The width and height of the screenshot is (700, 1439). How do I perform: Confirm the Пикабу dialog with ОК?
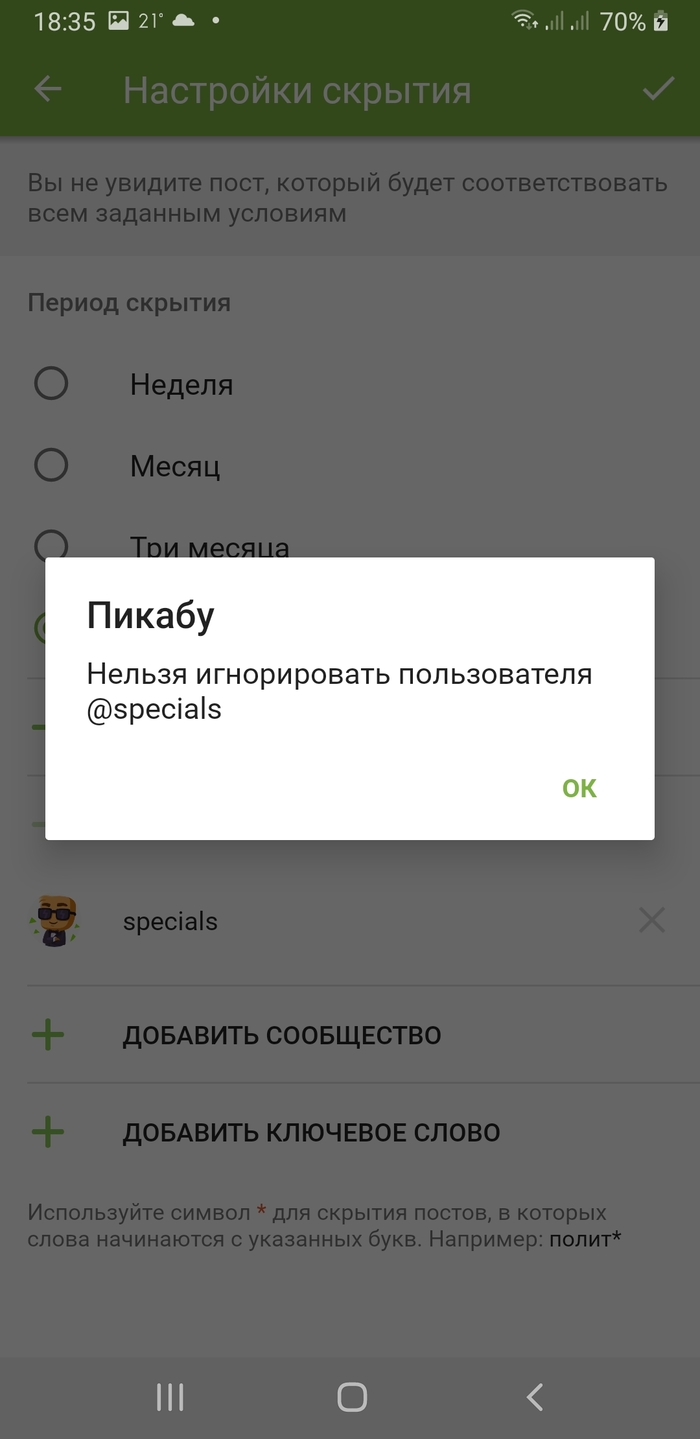tap(579, 788)
